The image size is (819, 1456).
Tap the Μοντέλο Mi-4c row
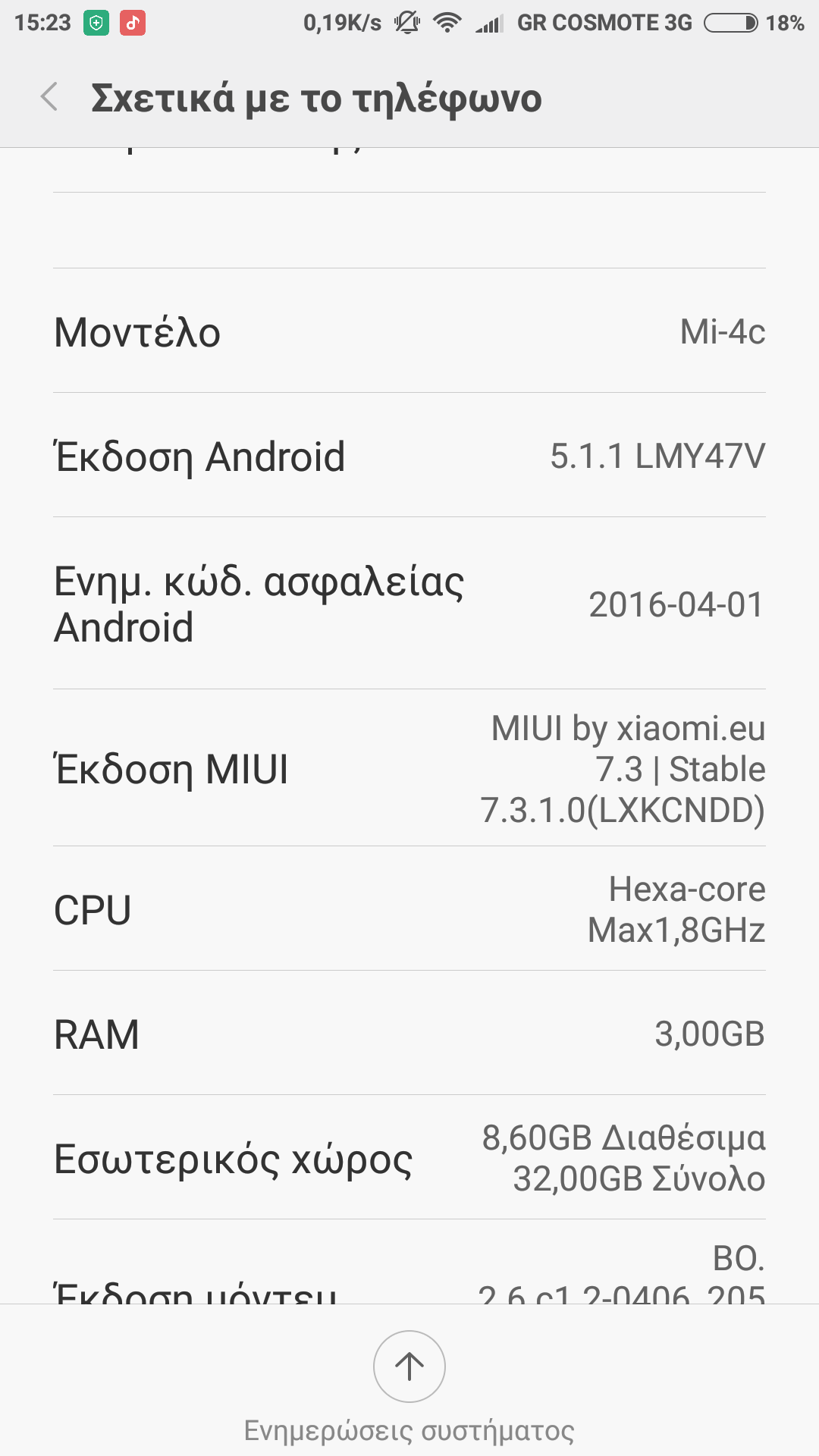(x=409, y=331)
